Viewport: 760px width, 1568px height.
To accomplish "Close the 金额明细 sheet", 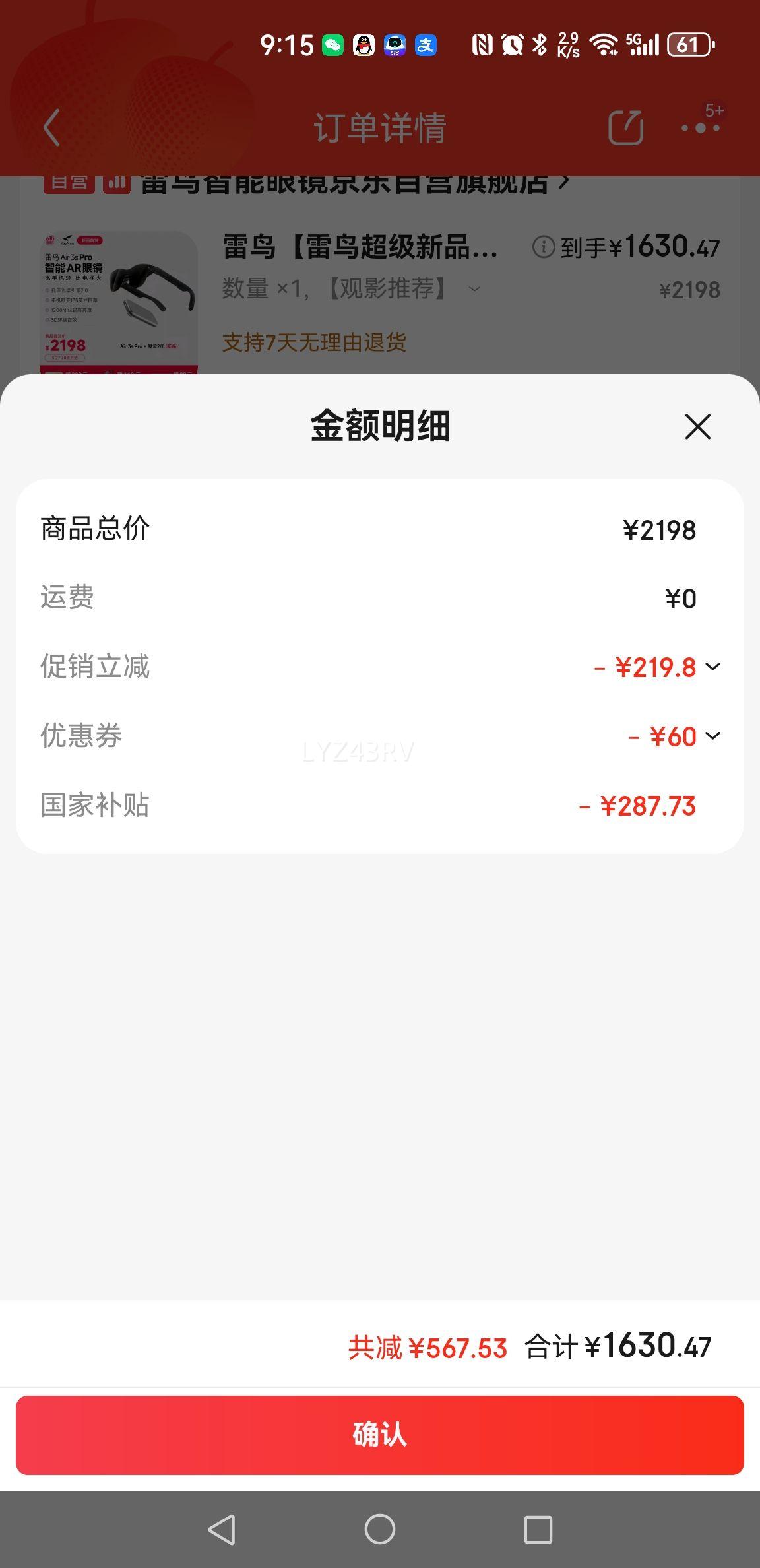I will tap(697, 427).
